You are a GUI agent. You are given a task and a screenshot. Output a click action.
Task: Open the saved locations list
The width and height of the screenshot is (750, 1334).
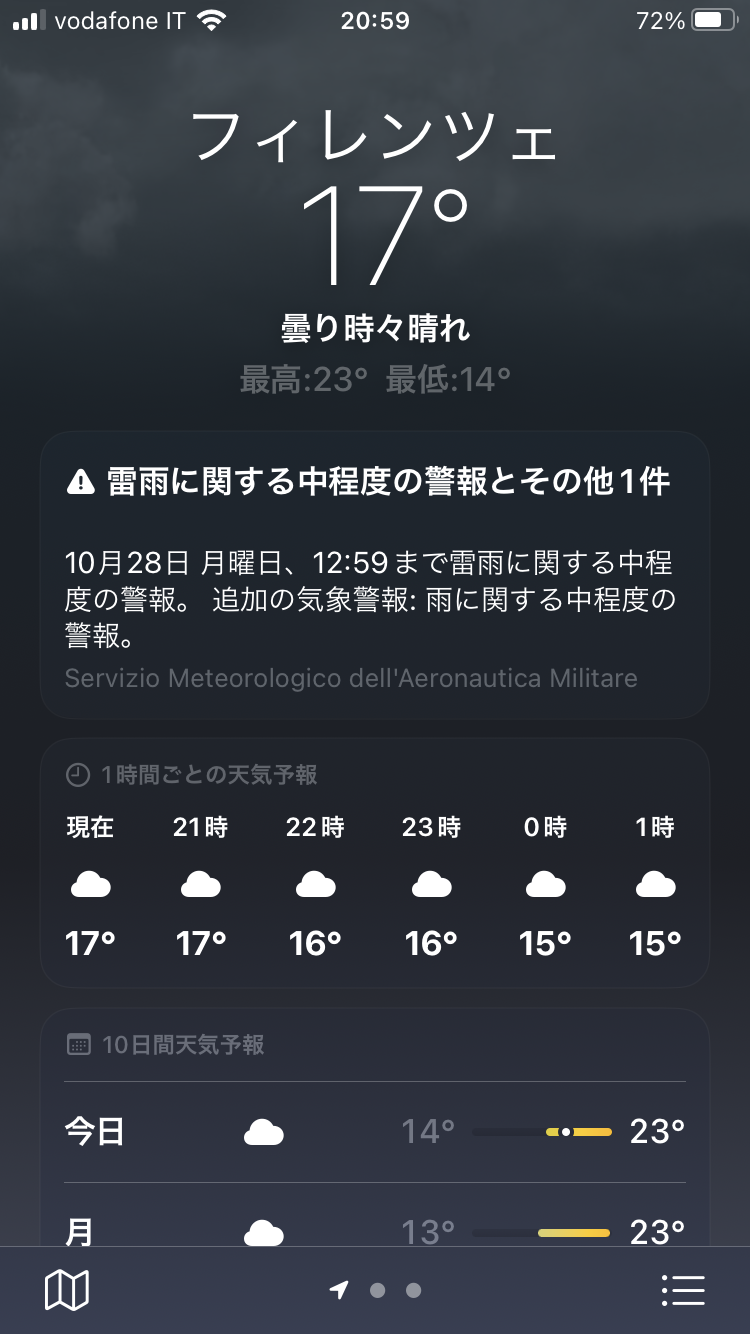click(x=683, y=1290)
